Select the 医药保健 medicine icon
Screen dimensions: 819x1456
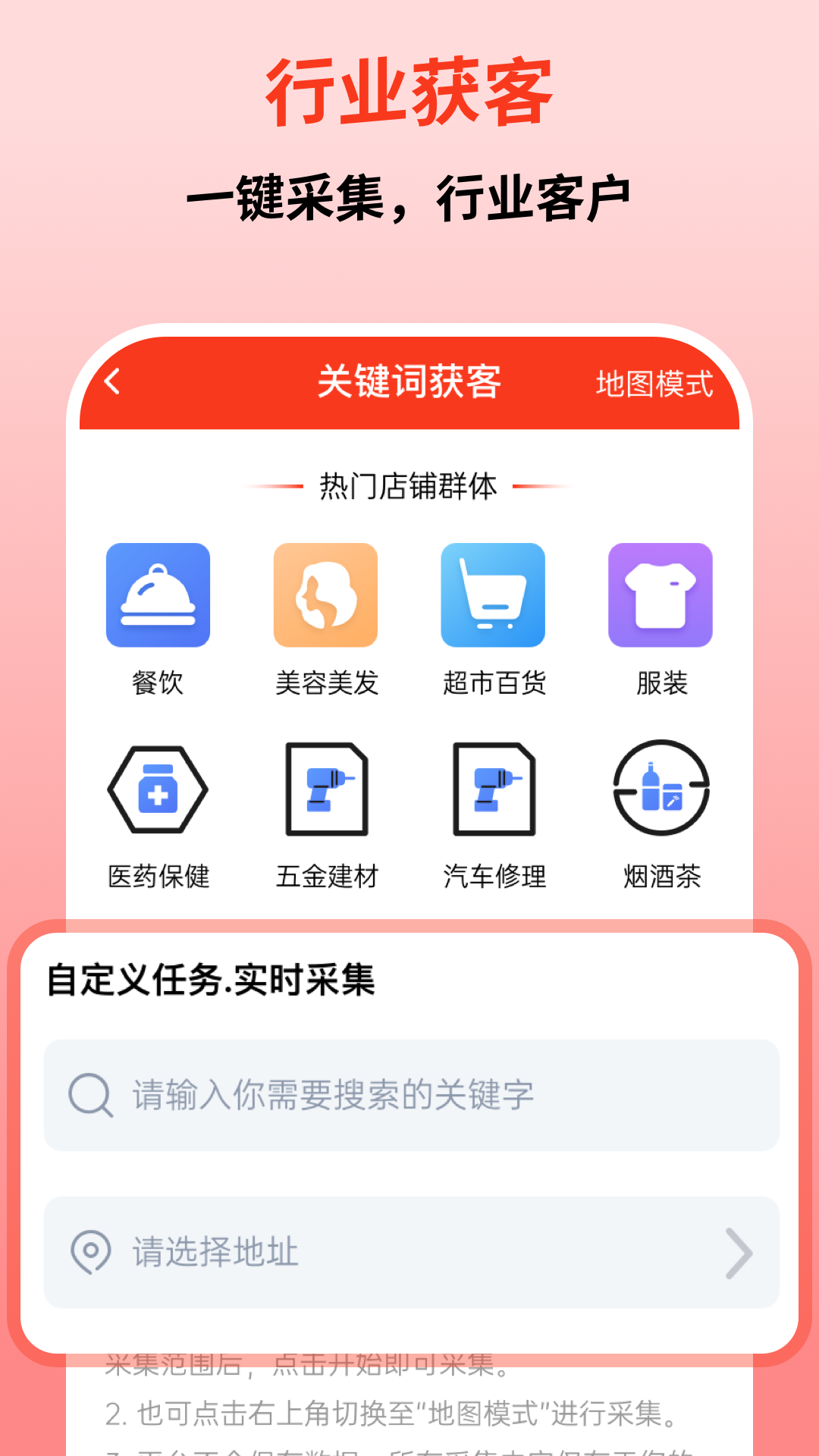[x=158, y=789]
